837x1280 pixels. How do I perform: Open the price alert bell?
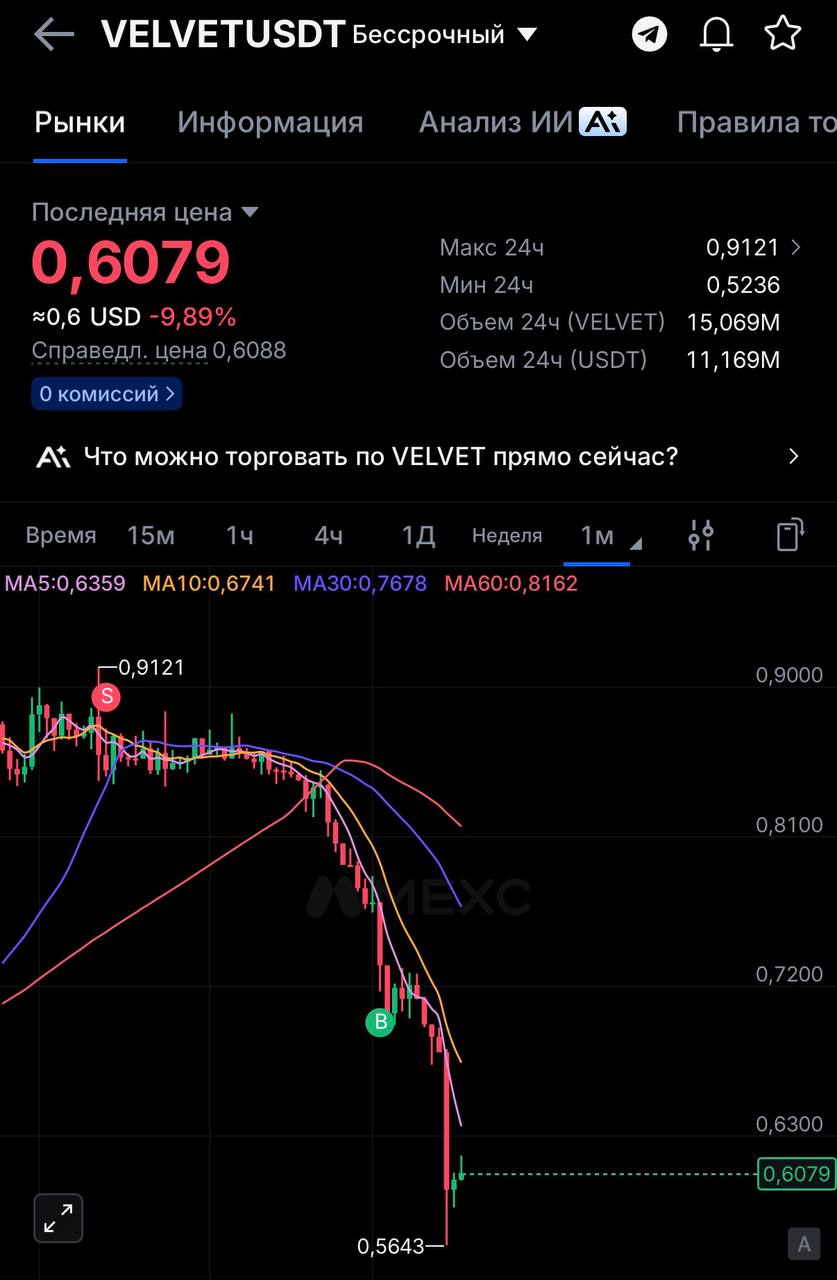tap(717, 35)
